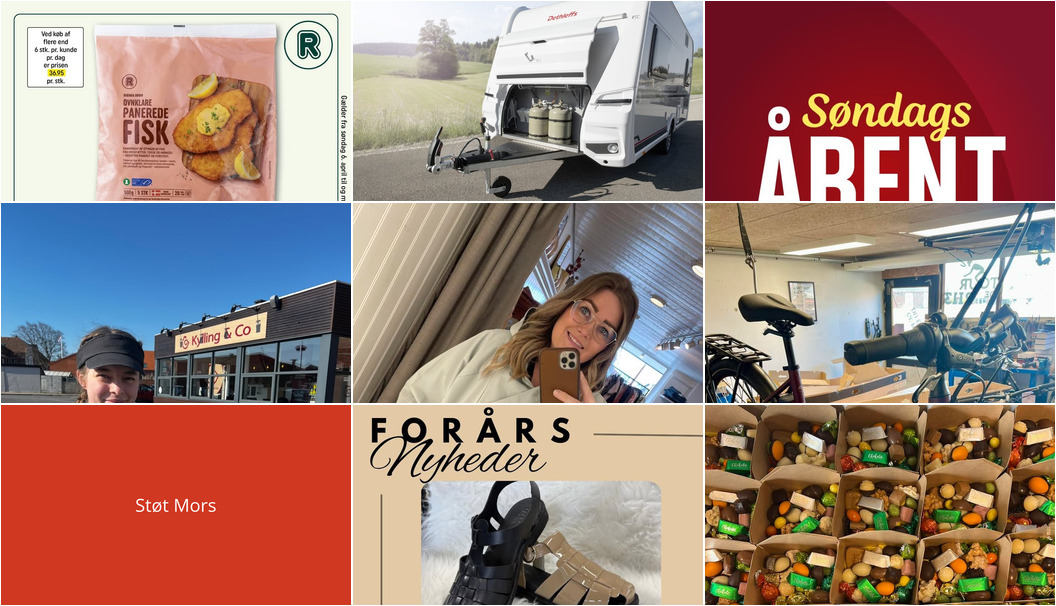The width and height of the screenshot is (1056, 606).
Task: Open the Støt Mors post
Action: pyautogui.click(x=176, y=505)
